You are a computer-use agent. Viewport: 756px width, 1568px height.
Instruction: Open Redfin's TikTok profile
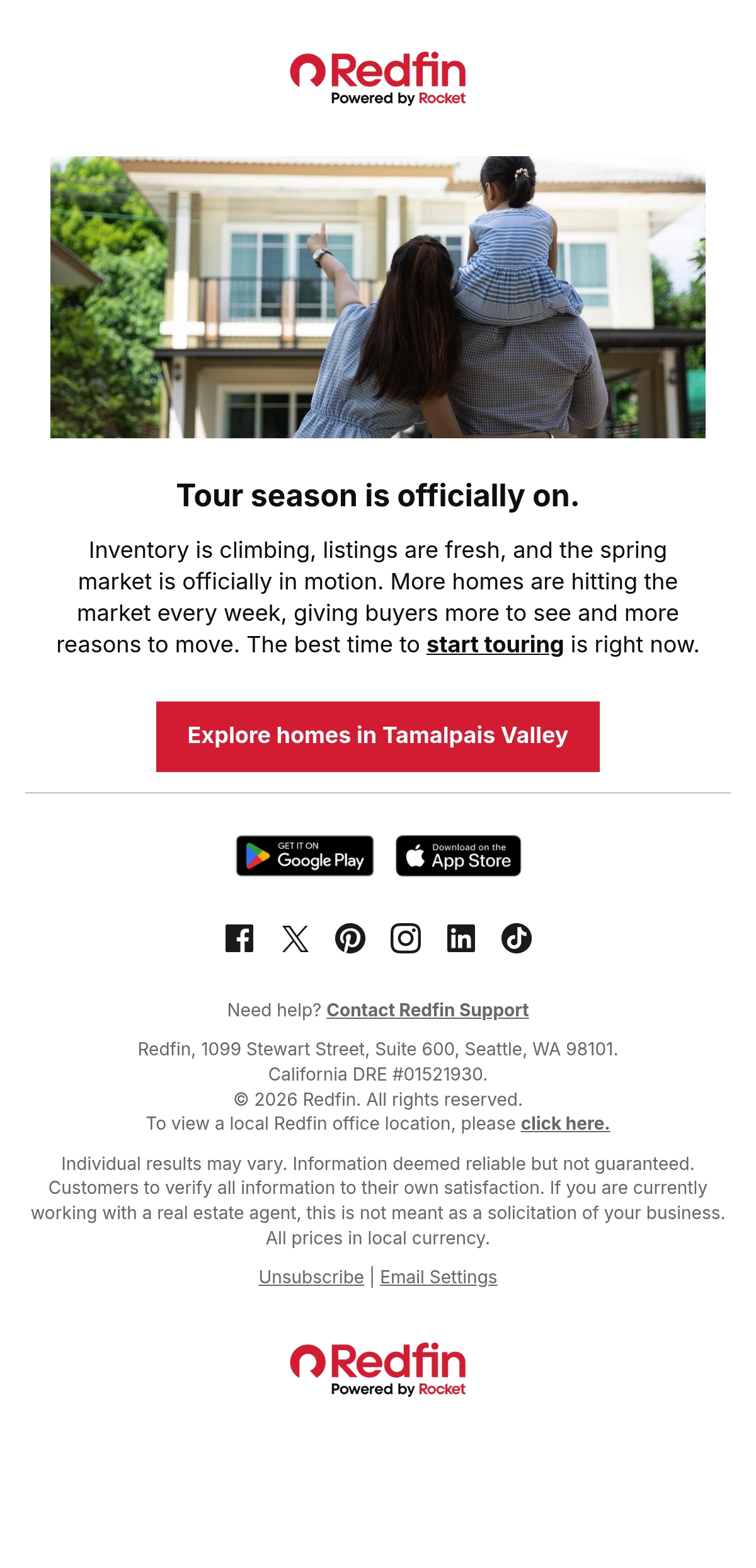517,938
